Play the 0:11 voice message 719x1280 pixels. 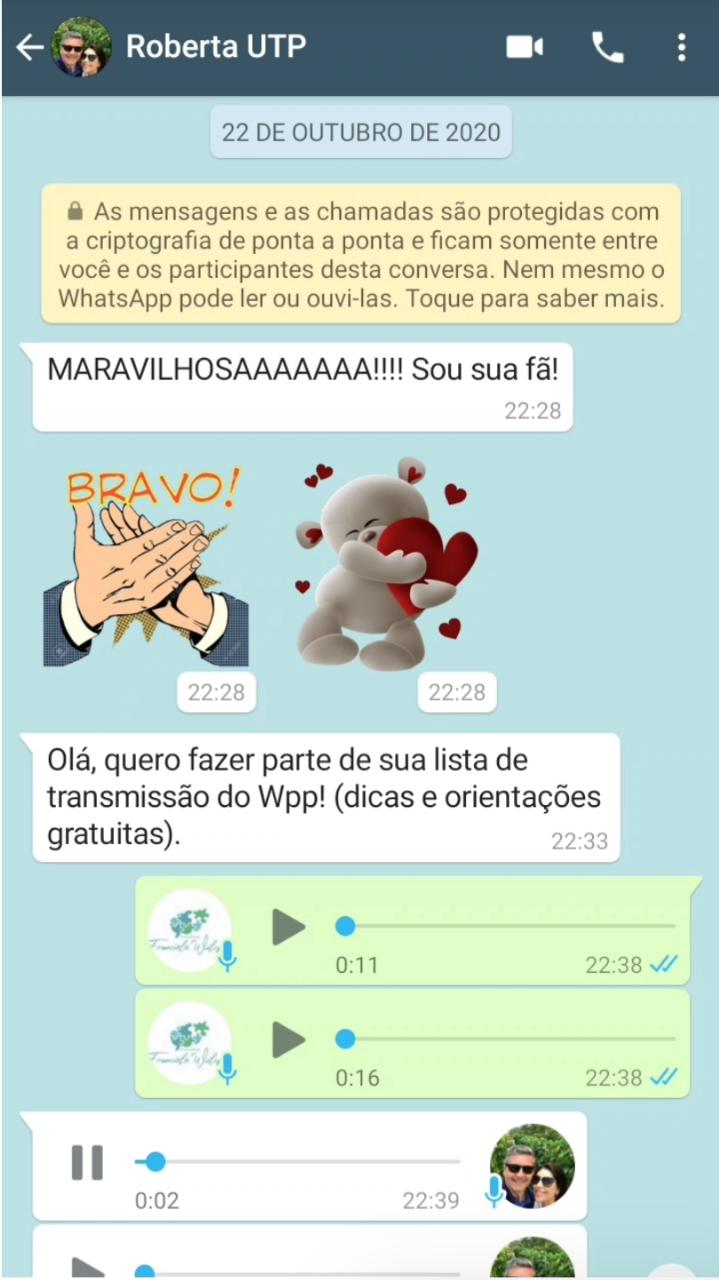[289, 927]
